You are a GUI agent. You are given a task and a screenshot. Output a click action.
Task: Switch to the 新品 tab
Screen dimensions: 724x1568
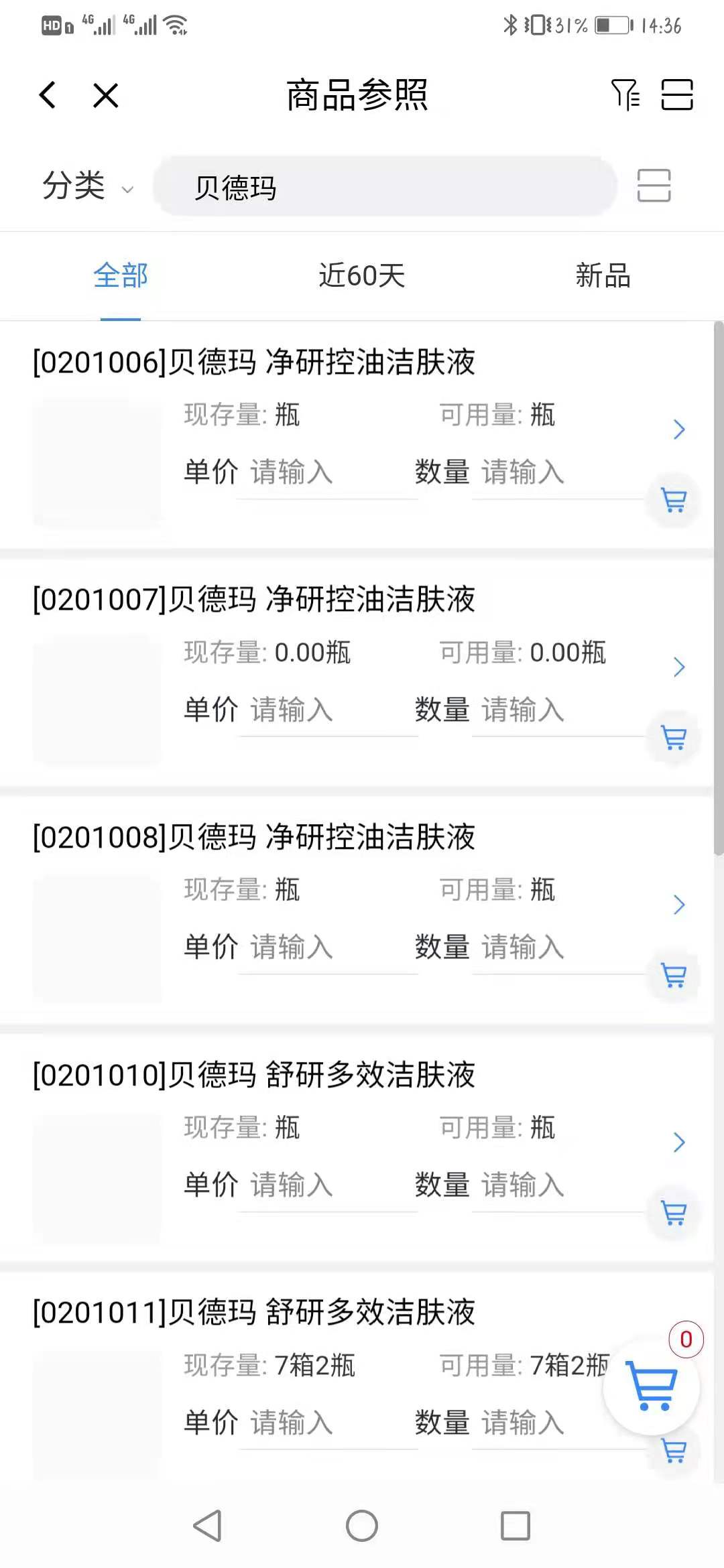603,275
